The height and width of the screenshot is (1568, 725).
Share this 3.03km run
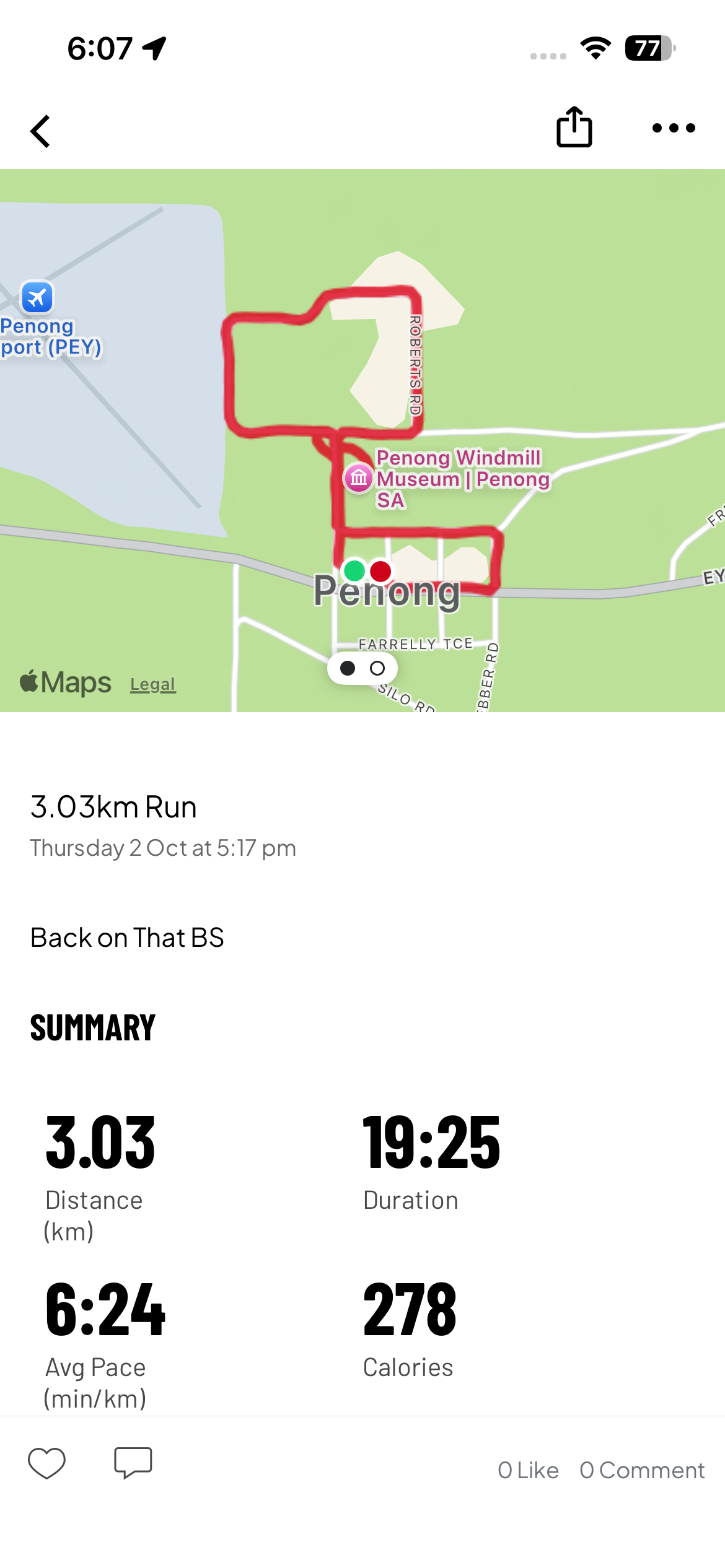574,128
